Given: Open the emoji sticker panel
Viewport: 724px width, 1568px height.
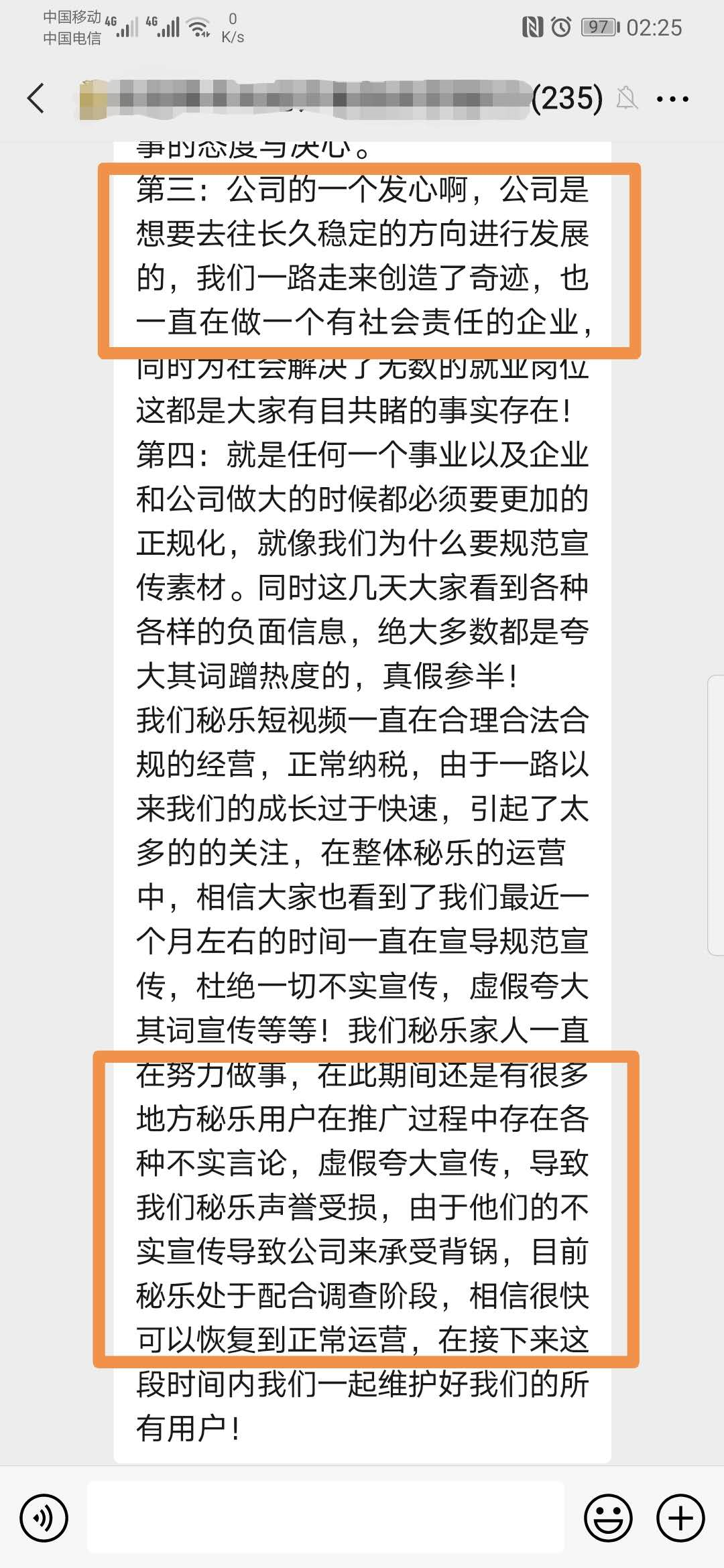Looking at the screenshot, I should pos(608,1518).
